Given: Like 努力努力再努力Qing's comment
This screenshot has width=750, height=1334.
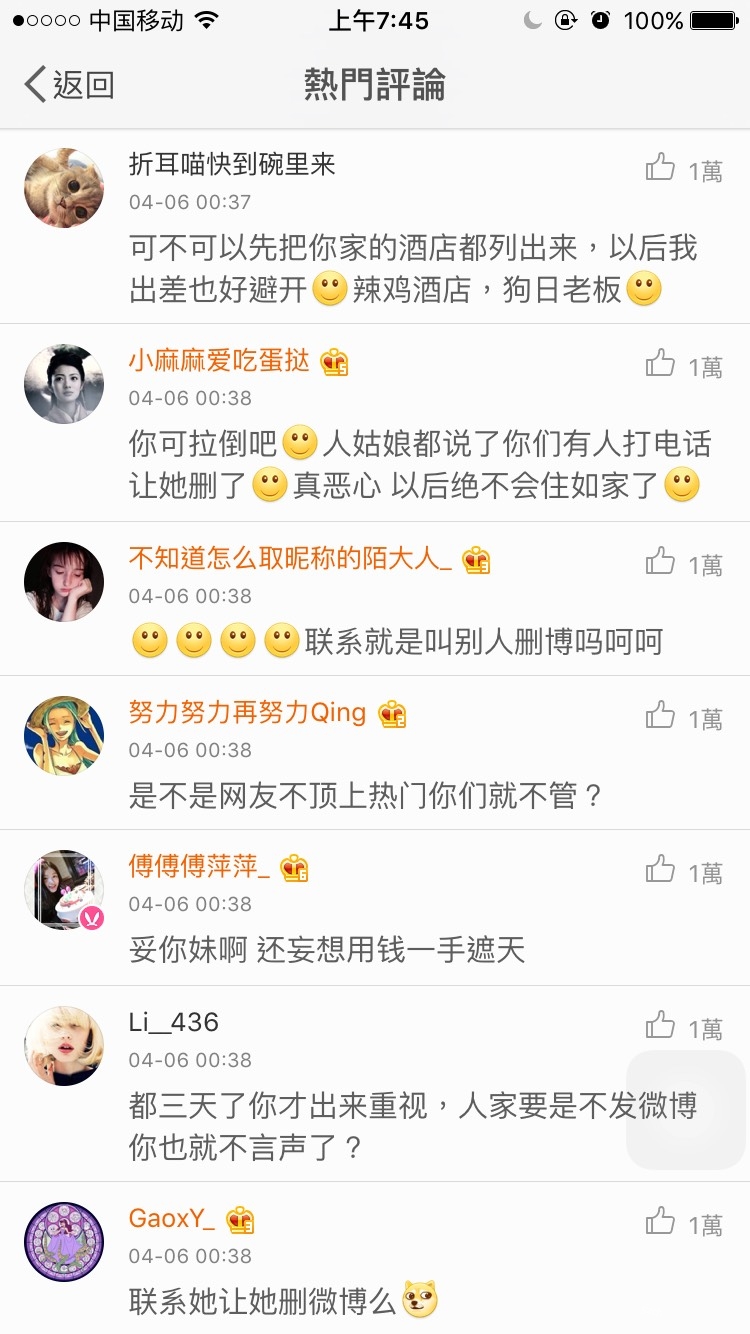Looking at the screenshot, I should point(661,716).
